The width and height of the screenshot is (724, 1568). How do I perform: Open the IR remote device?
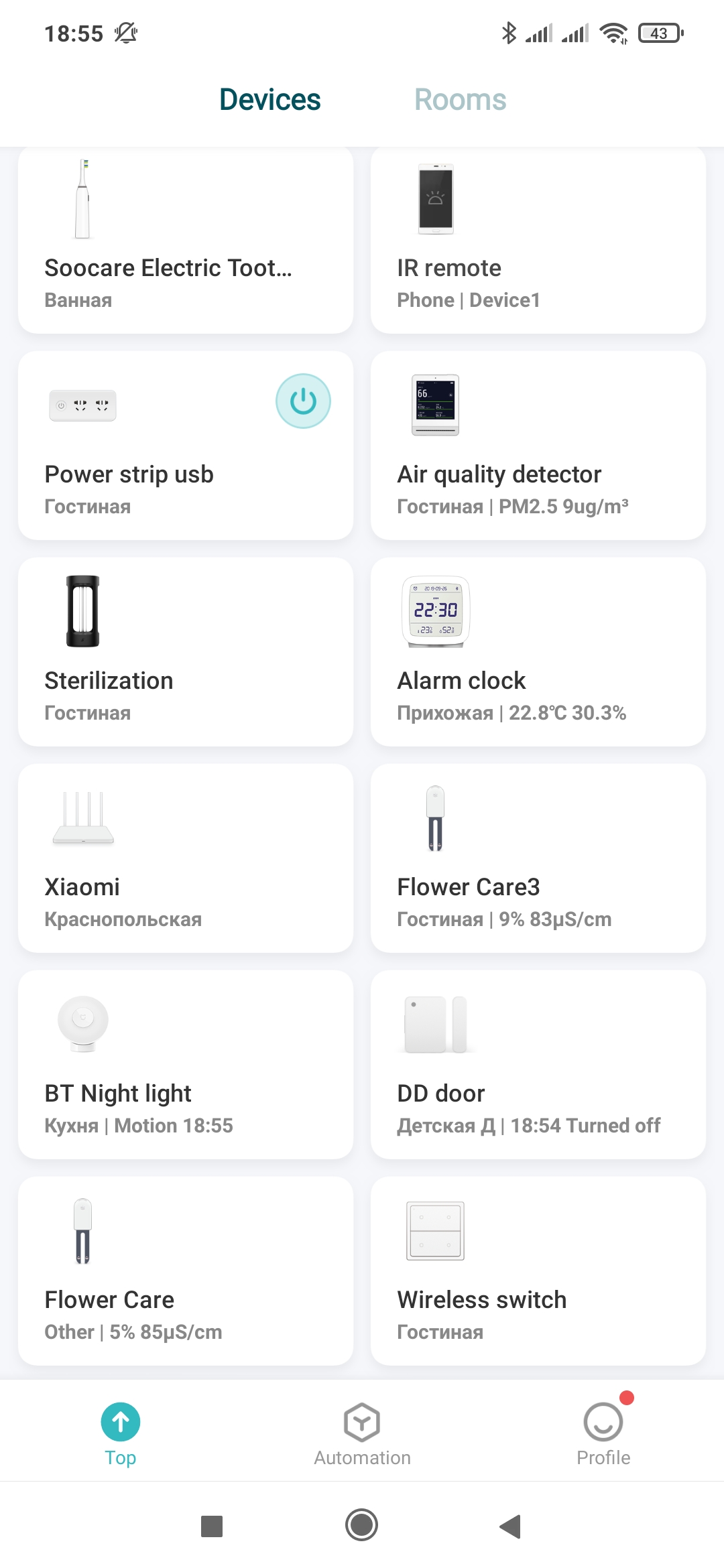pyautogui.click(x=538, y=240)
